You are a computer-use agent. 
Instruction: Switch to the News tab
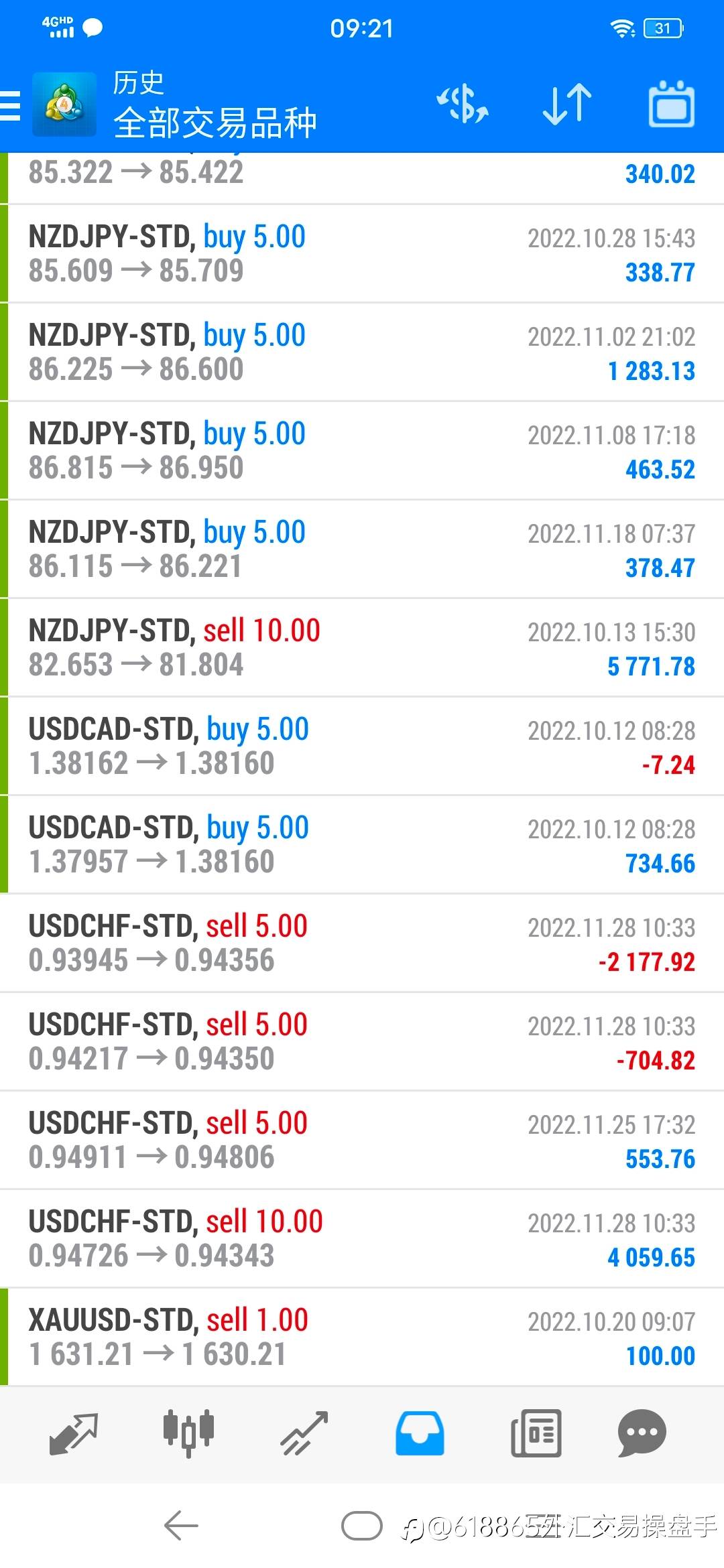pyautogui.click(x=536, y=1433)
